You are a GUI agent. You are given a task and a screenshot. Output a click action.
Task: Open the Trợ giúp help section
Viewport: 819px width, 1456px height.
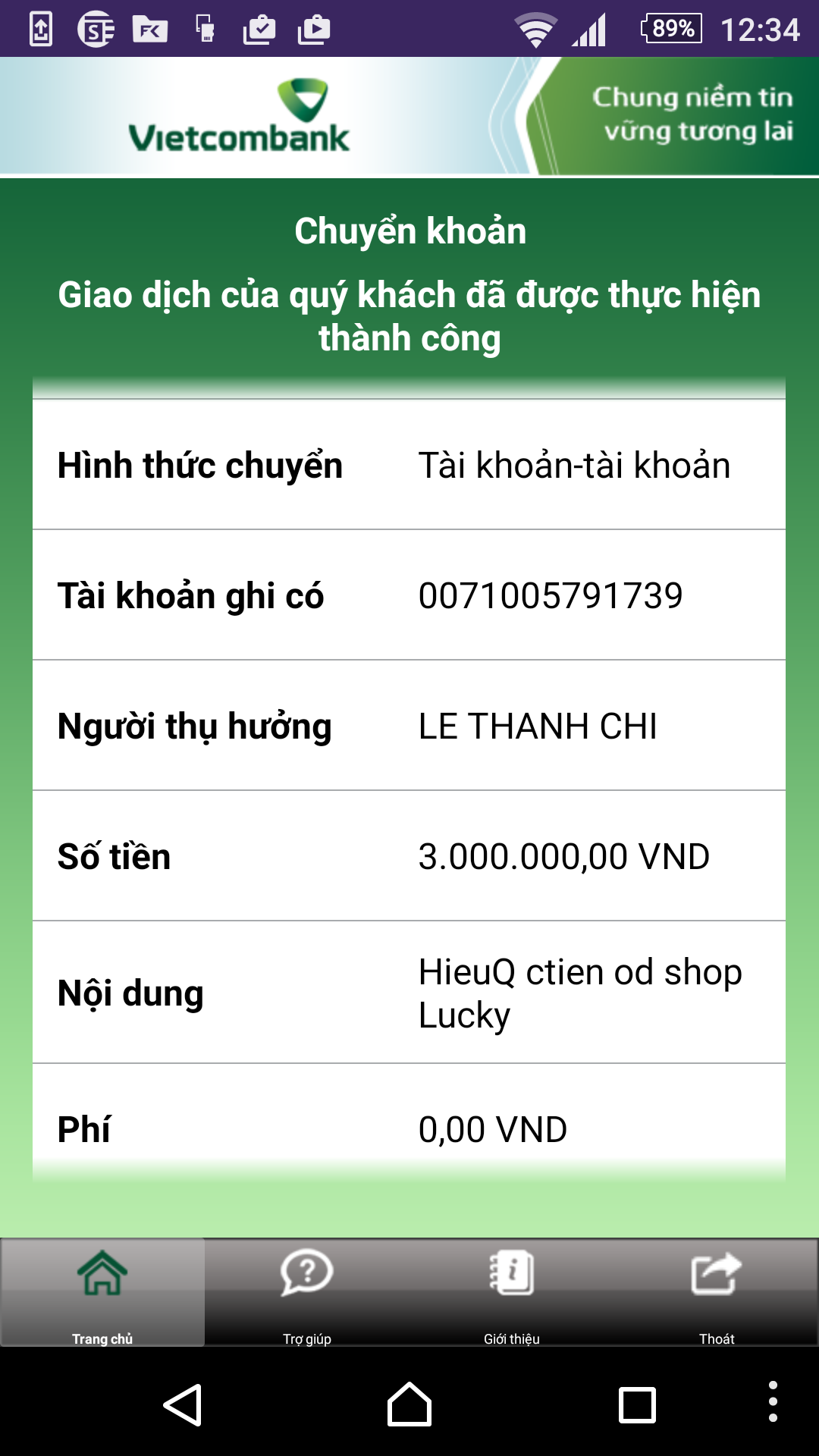point(307,1292)
